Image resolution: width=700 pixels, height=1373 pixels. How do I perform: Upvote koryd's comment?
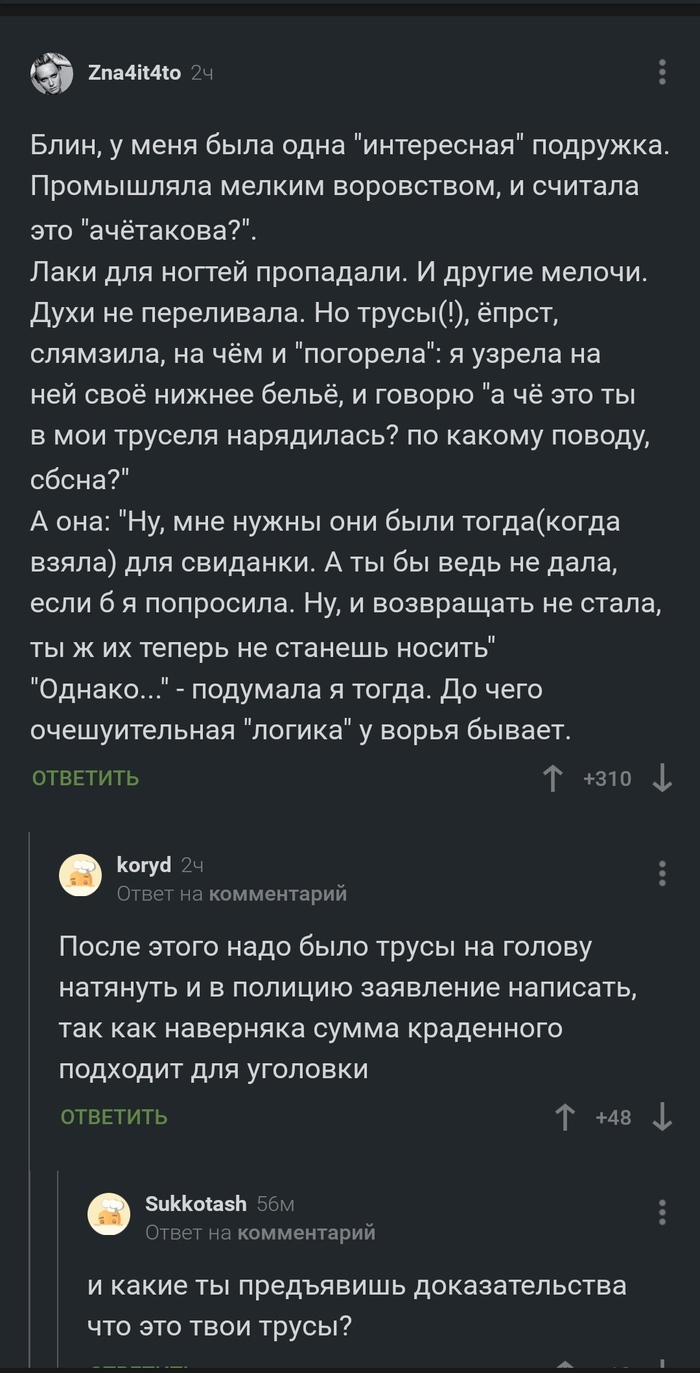pyautogui.click(x=565, y=1117)
